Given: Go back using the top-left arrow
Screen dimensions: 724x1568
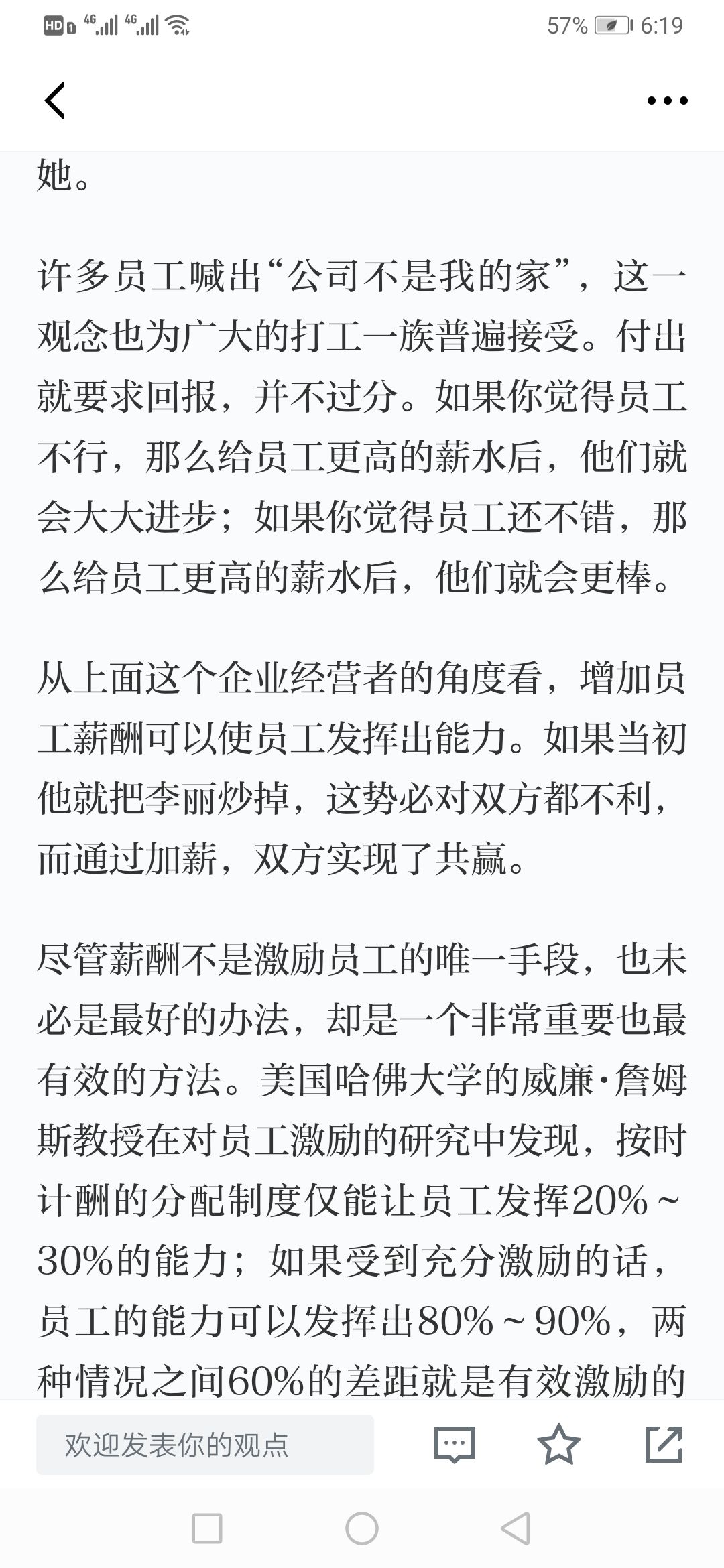Looking at the screenshot, I should pos(55,101).
